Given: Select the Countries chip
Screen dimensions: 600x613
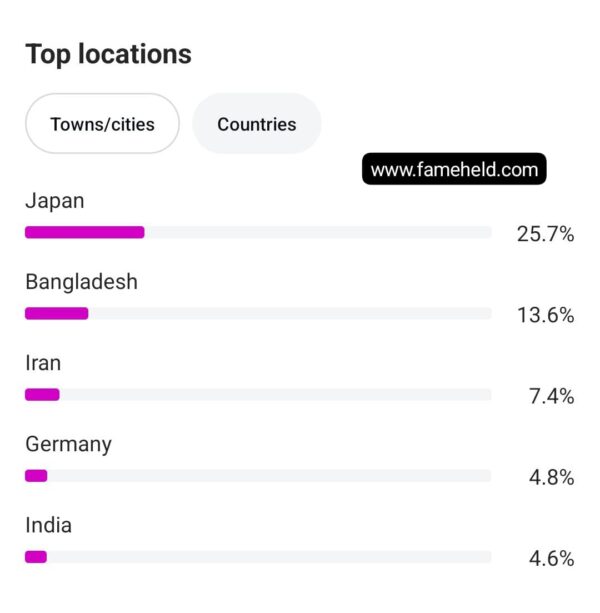Looking at the screenshot, I should pyautogui.click(x=256, y=124).
